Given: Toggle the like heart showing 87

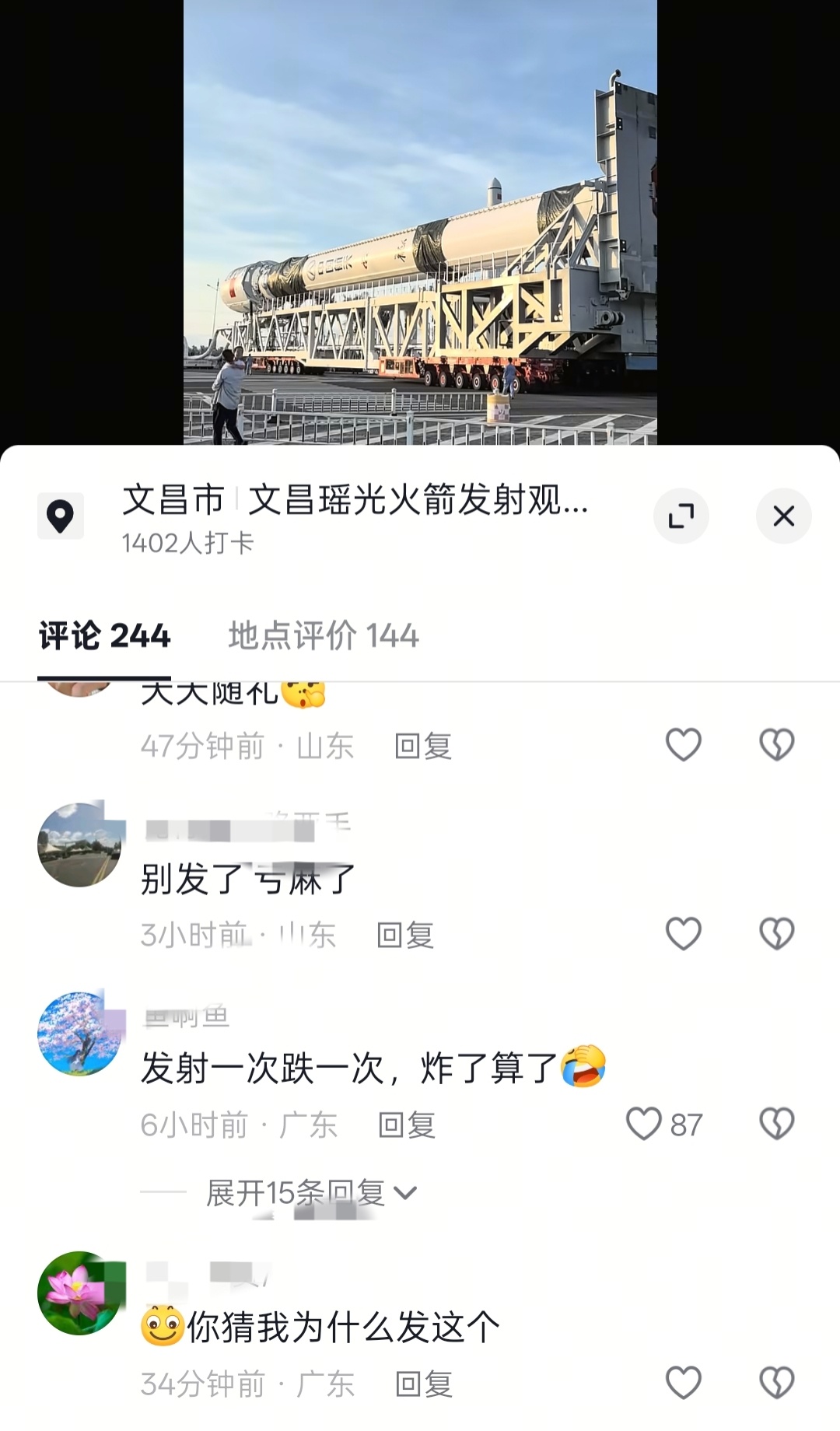Looking at the screenshot, I should (x=647, y=1123).
